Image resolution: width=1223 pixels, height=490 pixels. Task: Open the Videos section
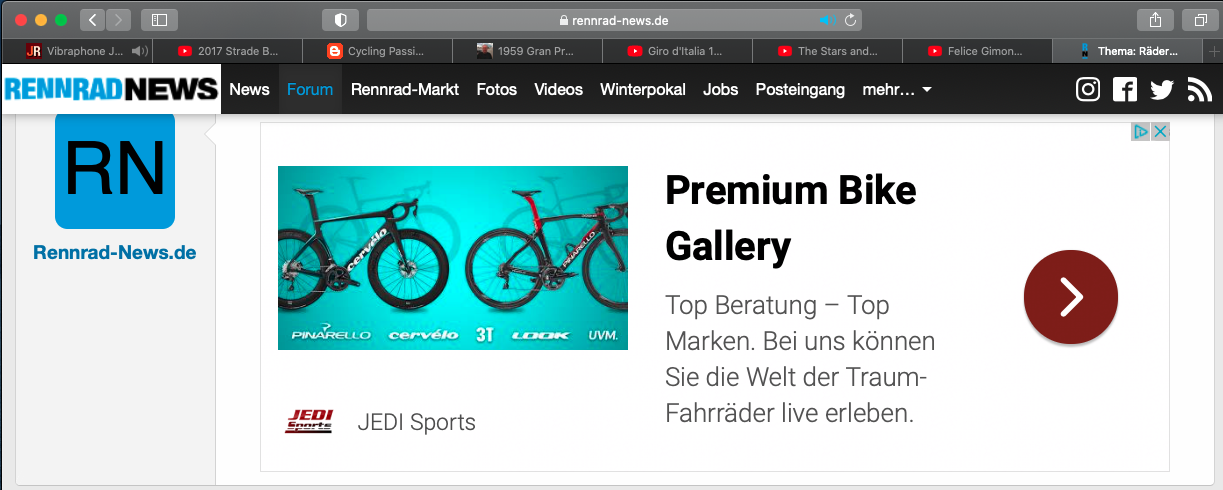click(x=558, y=89)
